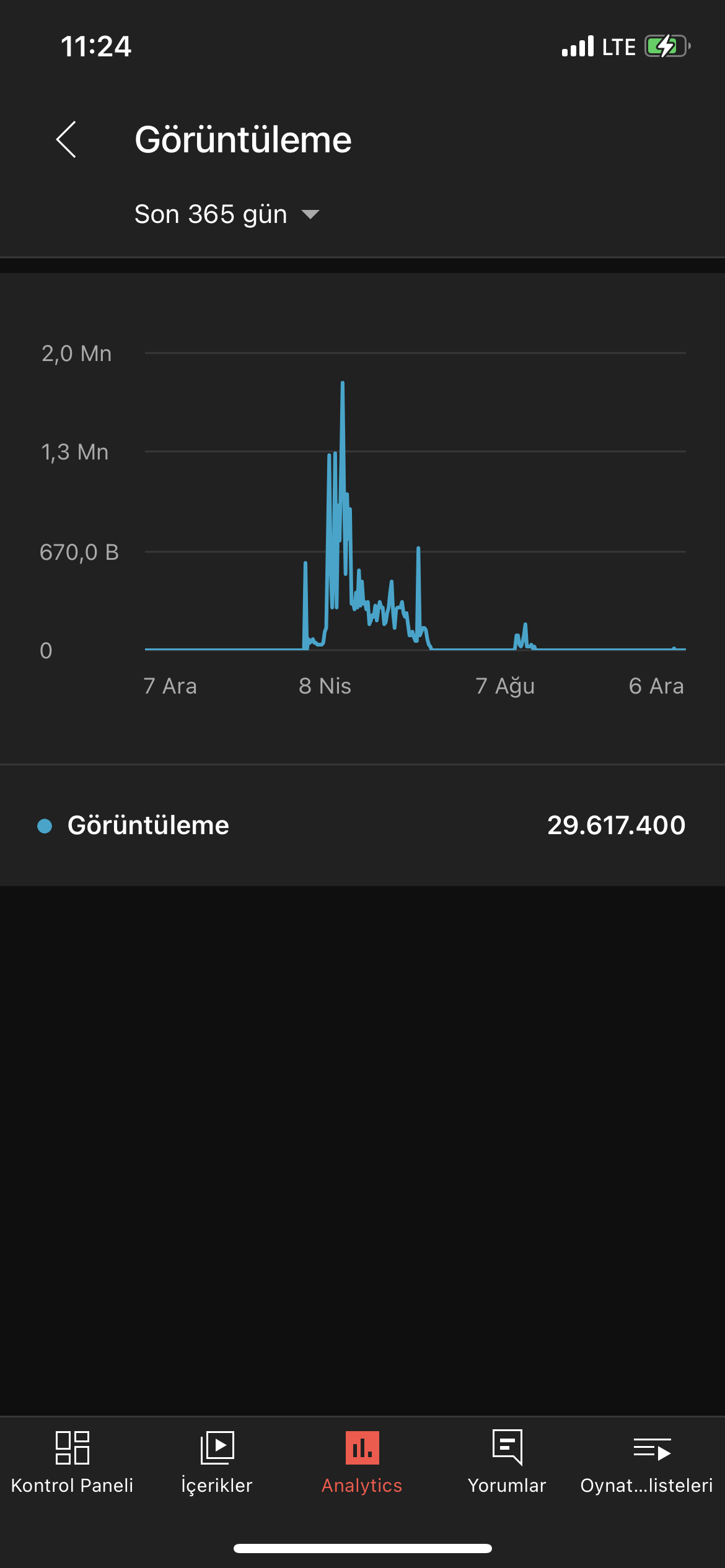Open the İçerikler tab
This screenshot has width=725, height=1568.
pos(217,1463)
